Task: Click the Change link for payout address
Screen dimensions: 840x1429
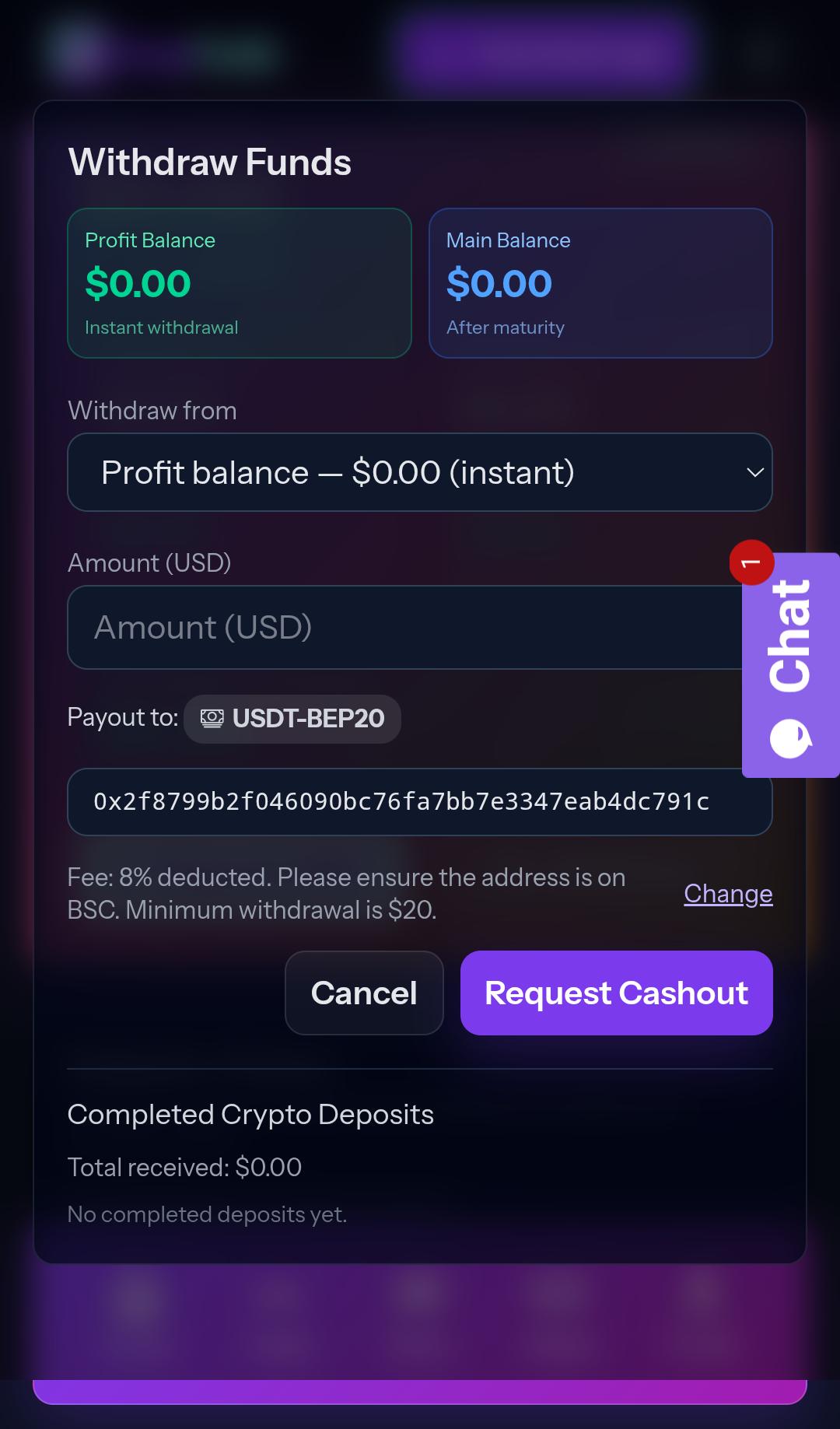Action: 727,894
